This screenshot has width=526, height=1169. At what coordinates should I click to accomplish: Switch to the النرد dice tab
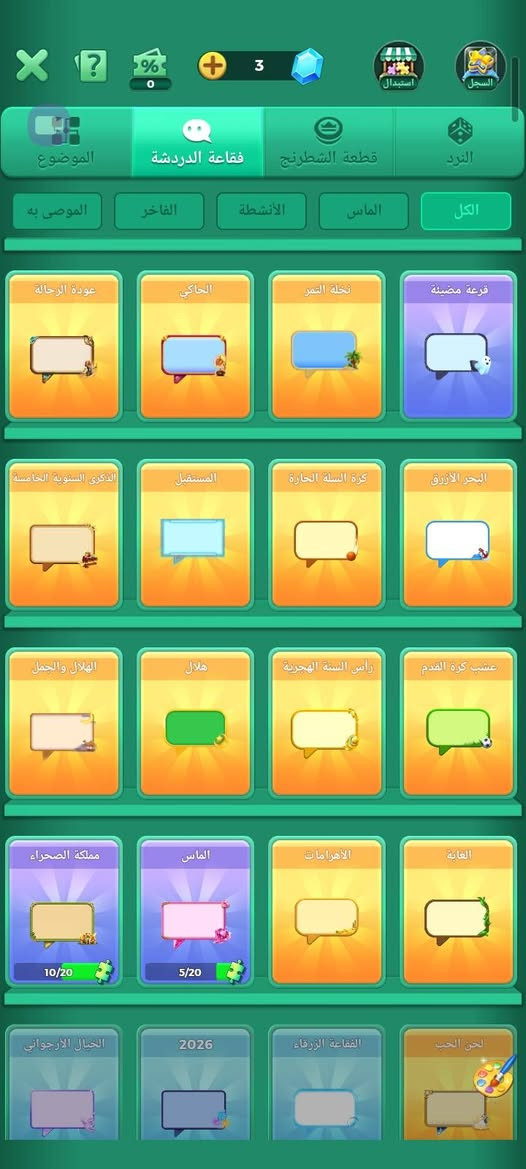tap(460, 142)
